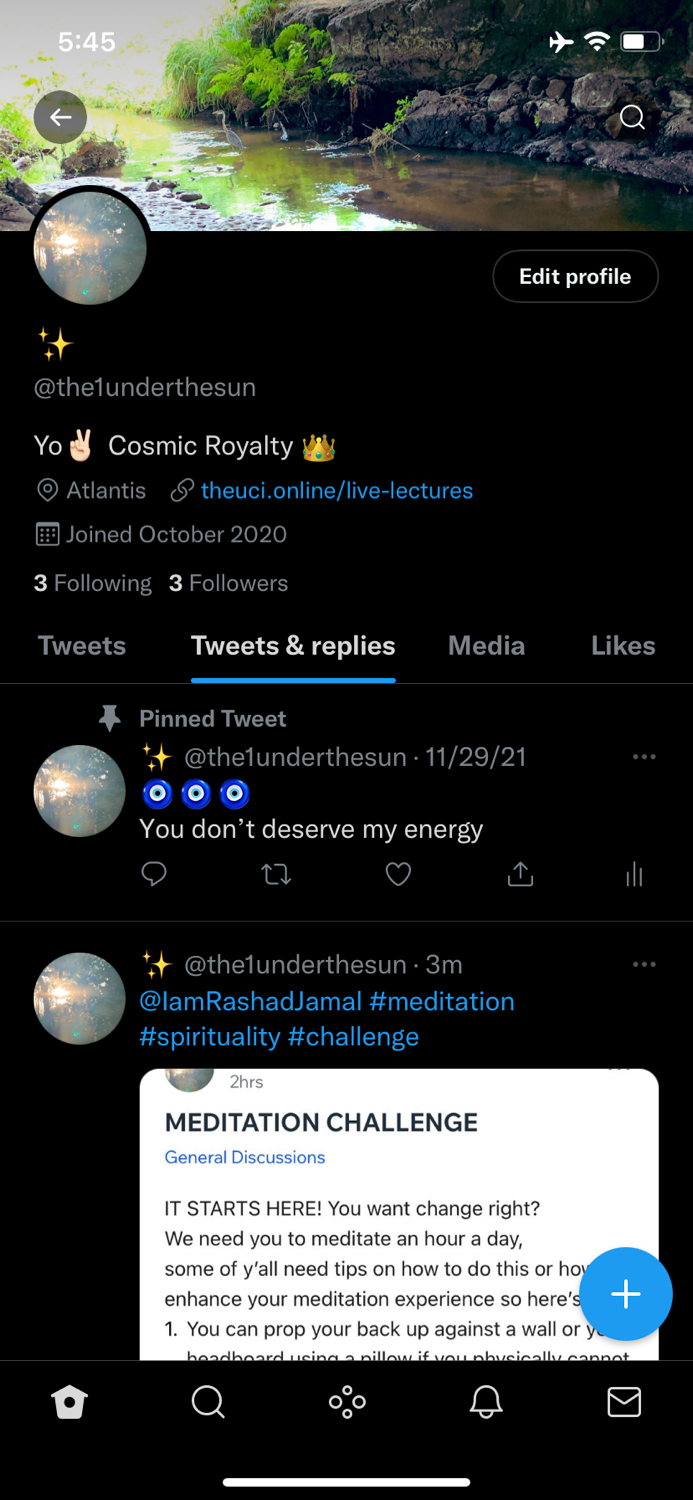Open direct messages envelope tab
Image resolution: width=693 pixels, height=1500 pixels.
pos(624,1403)
